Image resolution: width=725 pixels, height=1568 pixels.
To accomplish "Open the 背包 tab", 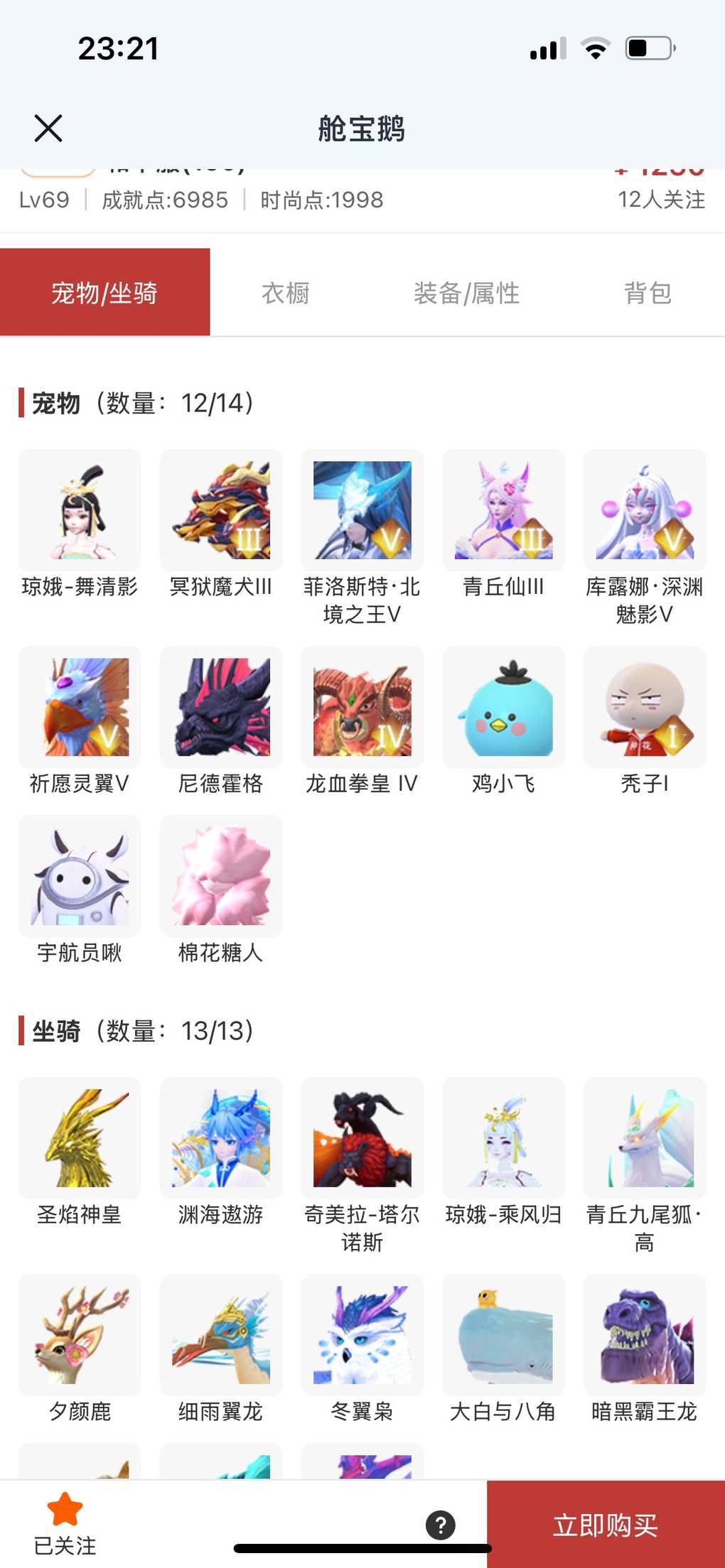I will click(x=648, y=293).
